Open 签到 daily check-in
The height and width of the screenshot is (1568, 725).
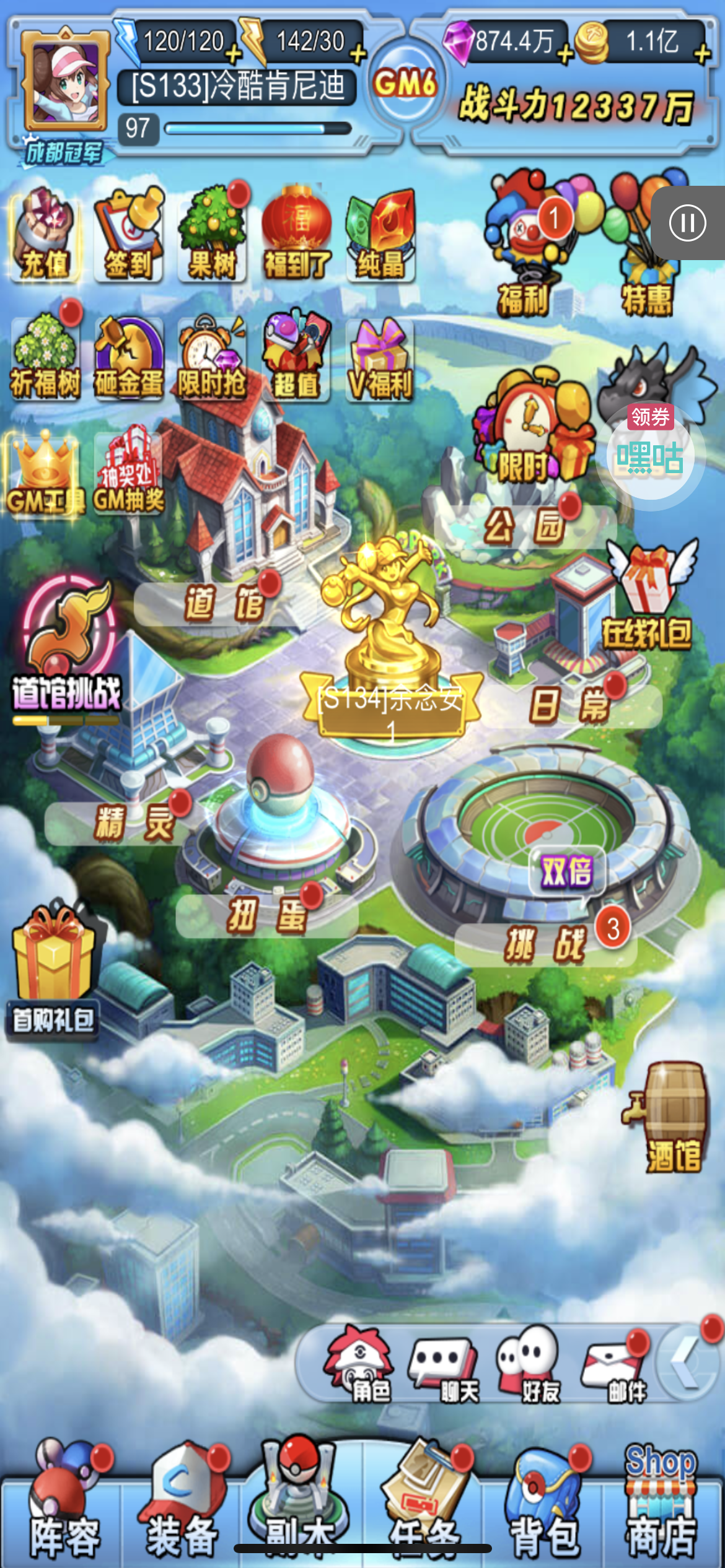129,237
